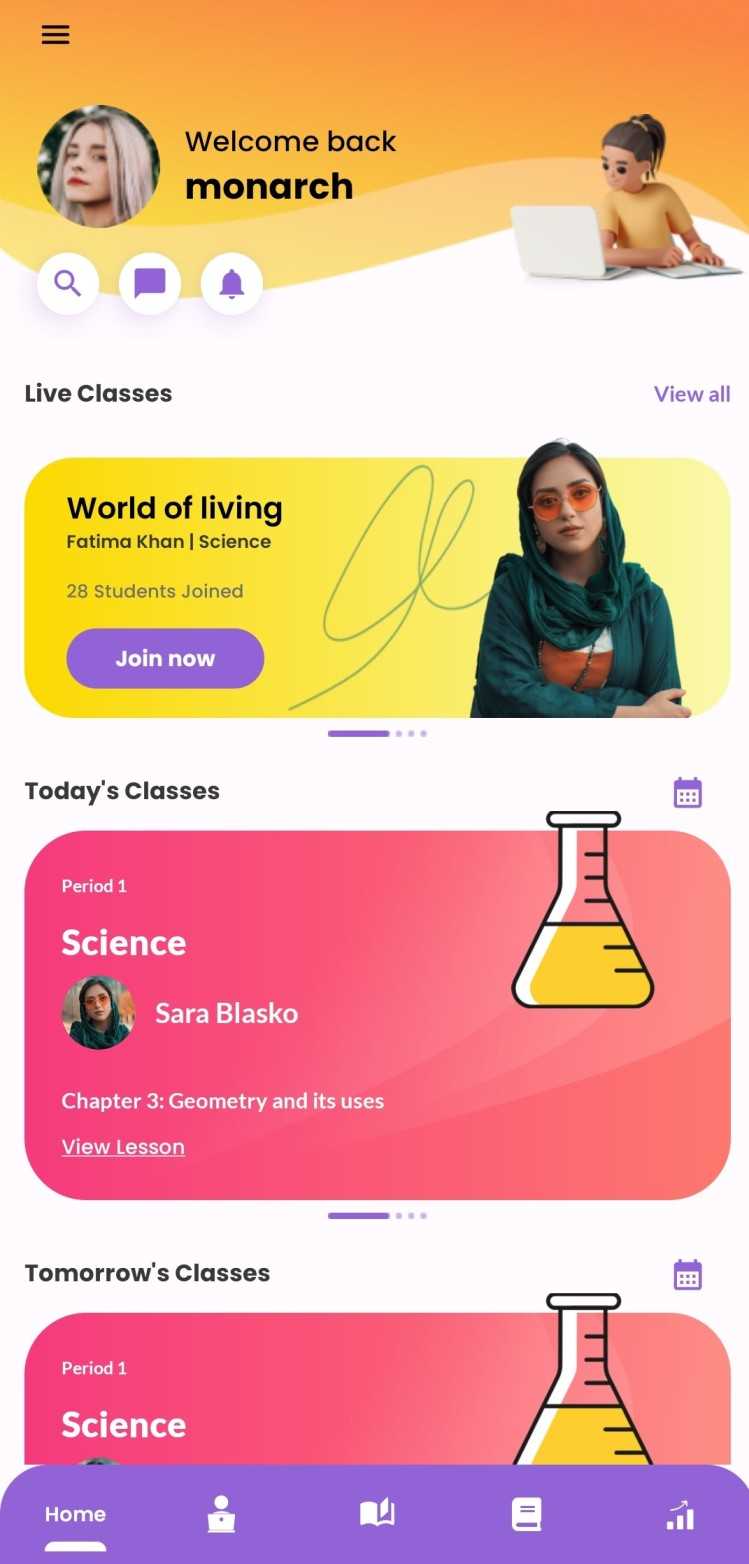Open the chat messages icon
The width and height of the screenshot is (749, 1564).
coord(150,284)
